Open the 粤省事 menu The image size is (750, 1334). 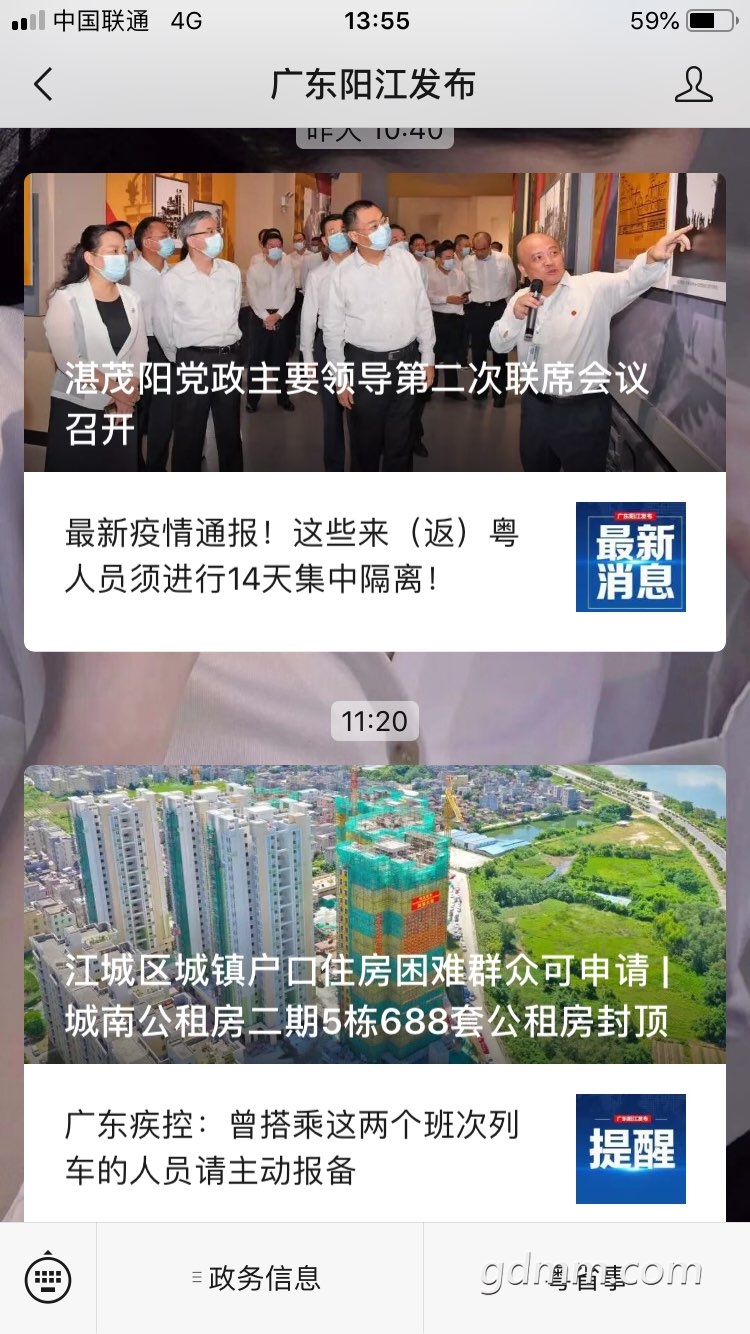click(587, 1278)
